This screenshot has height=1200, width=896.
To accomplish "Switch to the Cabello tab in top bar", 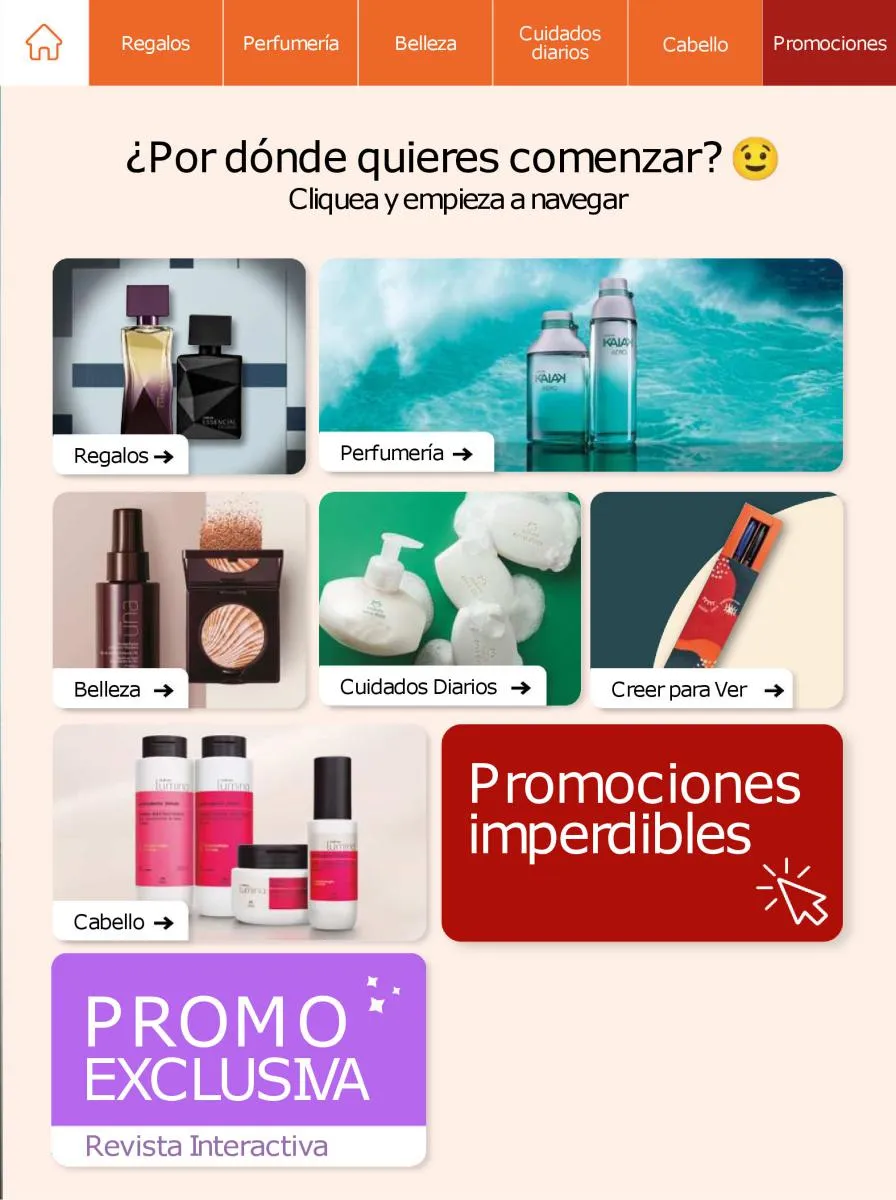I will [x=695, y=43].
